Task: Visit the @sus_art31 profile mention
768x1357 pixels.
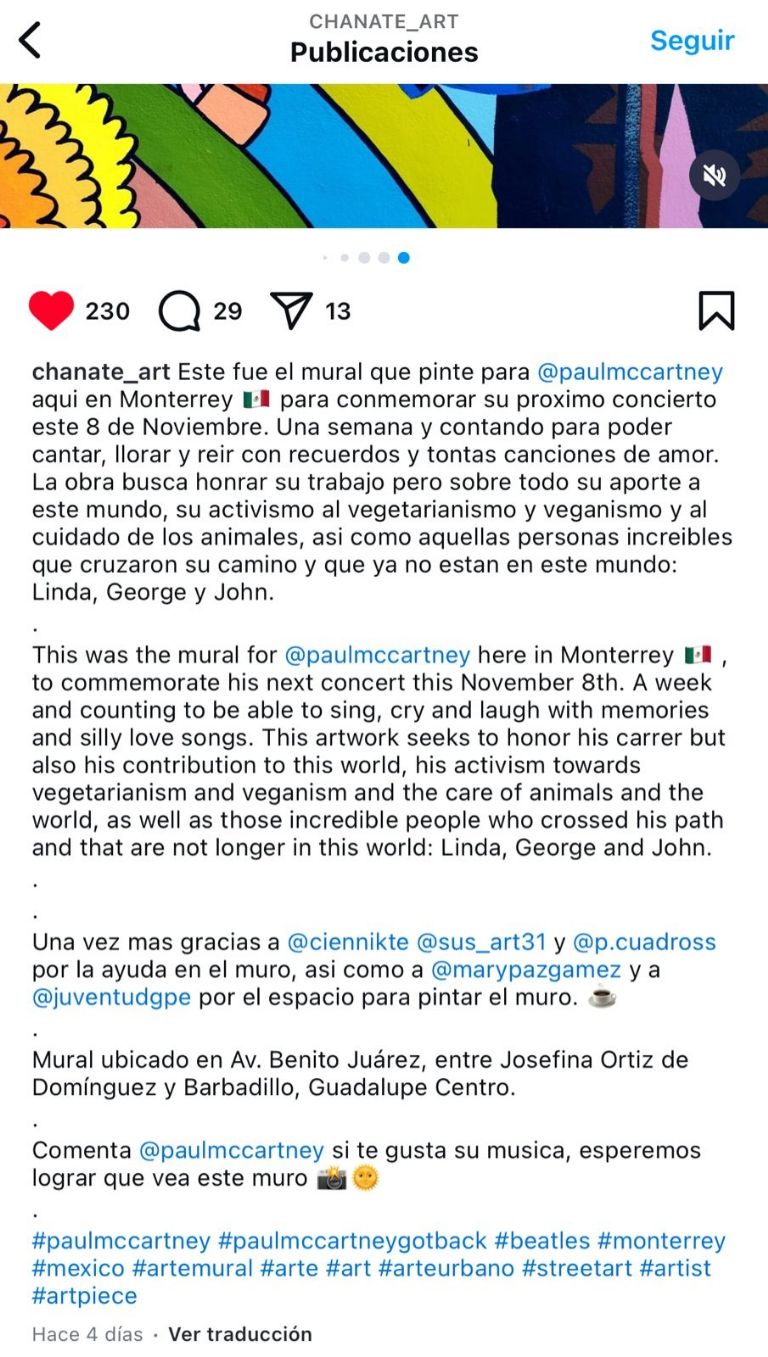Action: 481,942
